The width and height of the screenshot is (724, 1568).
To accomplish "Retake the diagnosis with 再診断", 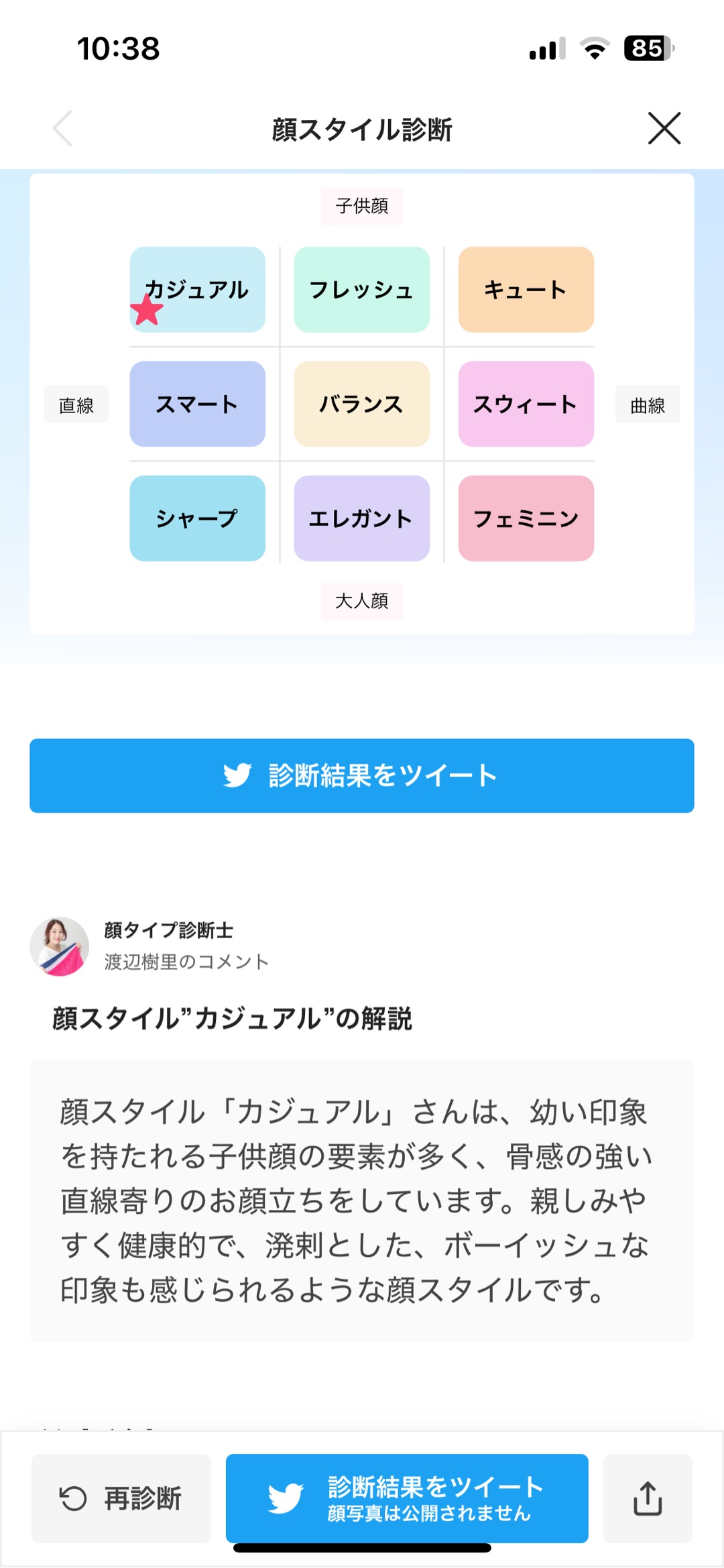I will [x=121, y=1498].
